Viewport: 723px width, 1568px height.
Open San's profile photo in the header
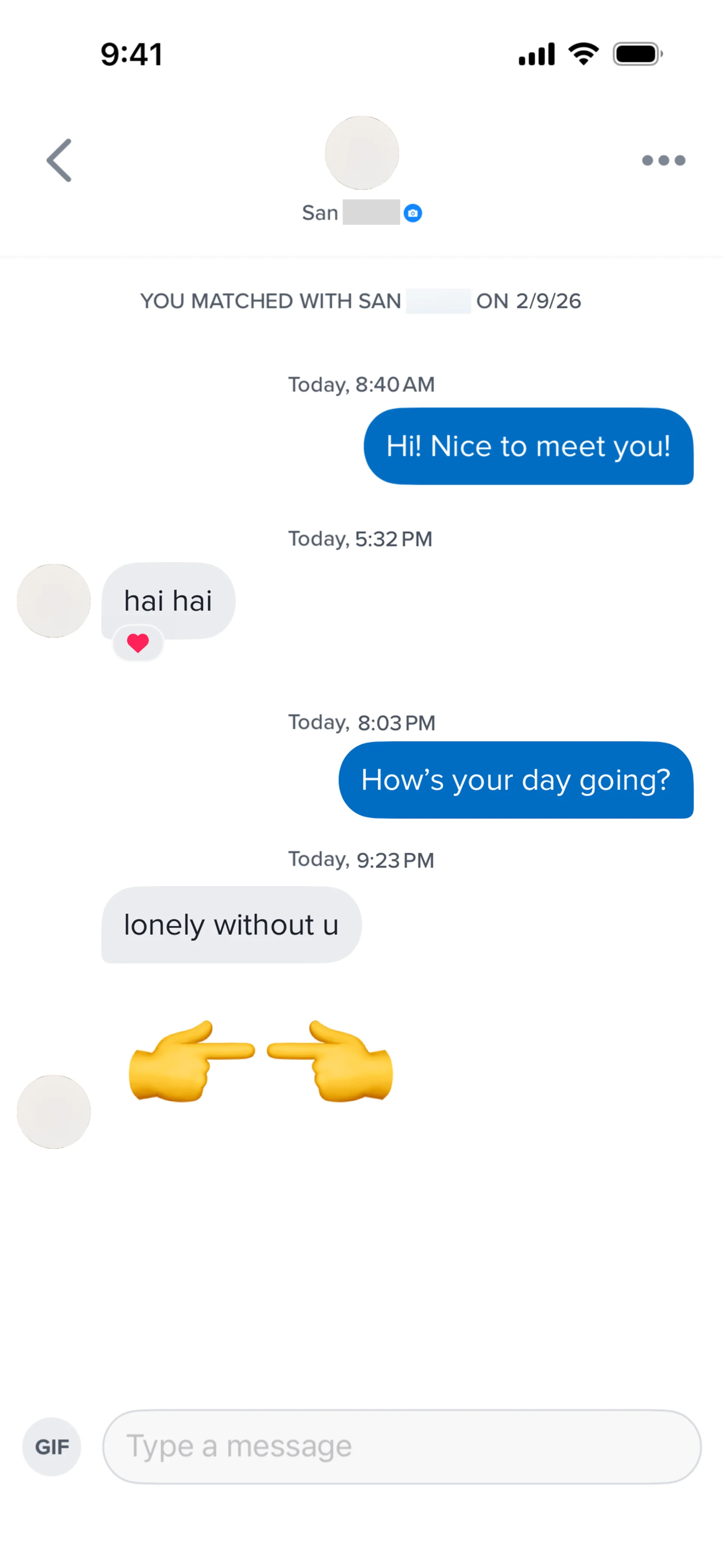(361, 153)
